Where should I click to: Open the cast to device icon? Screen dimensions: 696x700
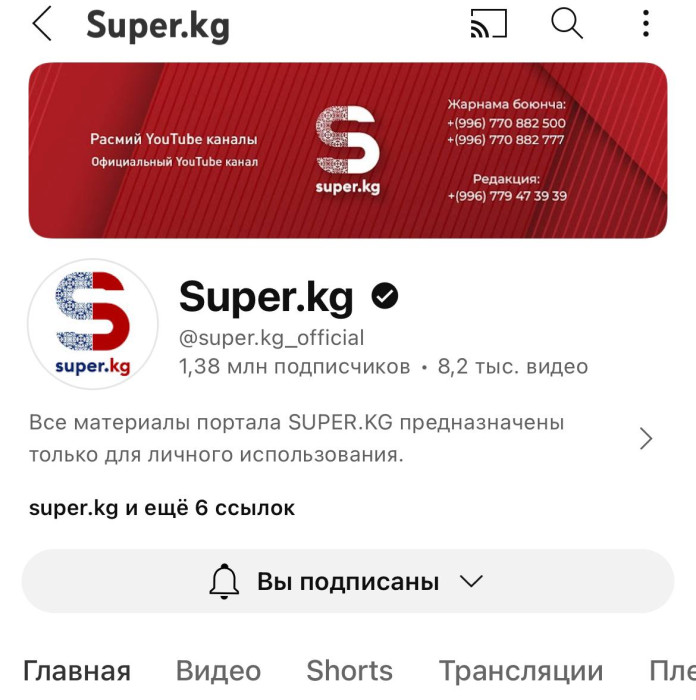pos(488,24)
